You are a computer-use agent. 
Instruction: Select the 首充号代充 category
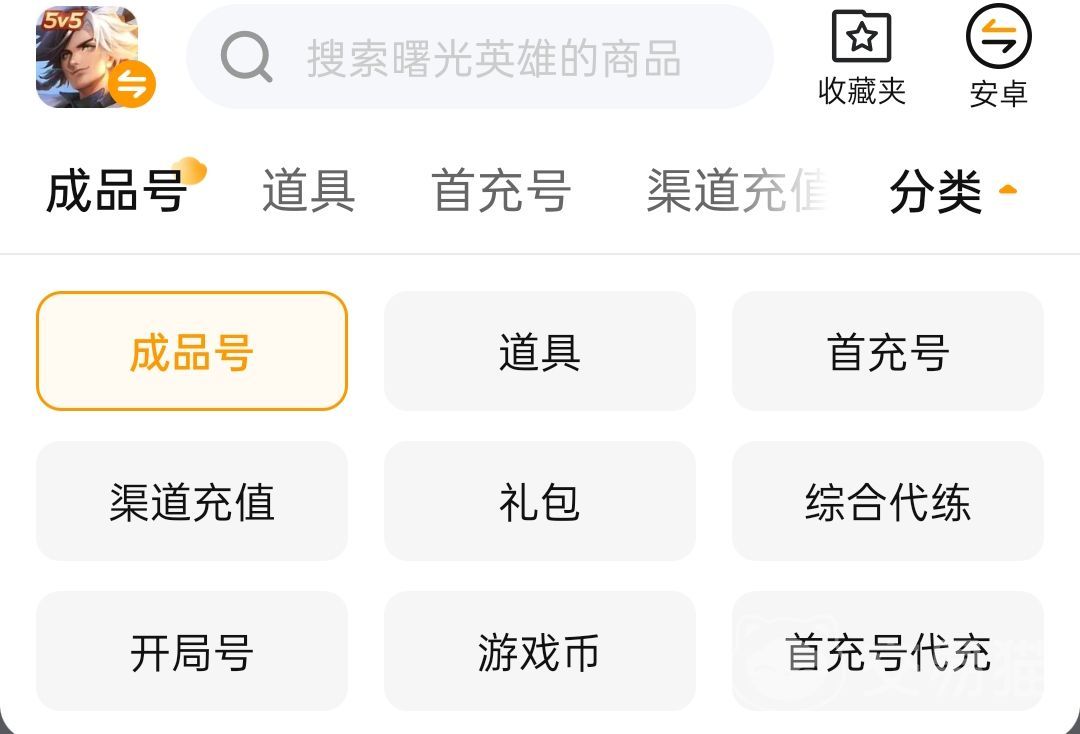click(888, 652)
